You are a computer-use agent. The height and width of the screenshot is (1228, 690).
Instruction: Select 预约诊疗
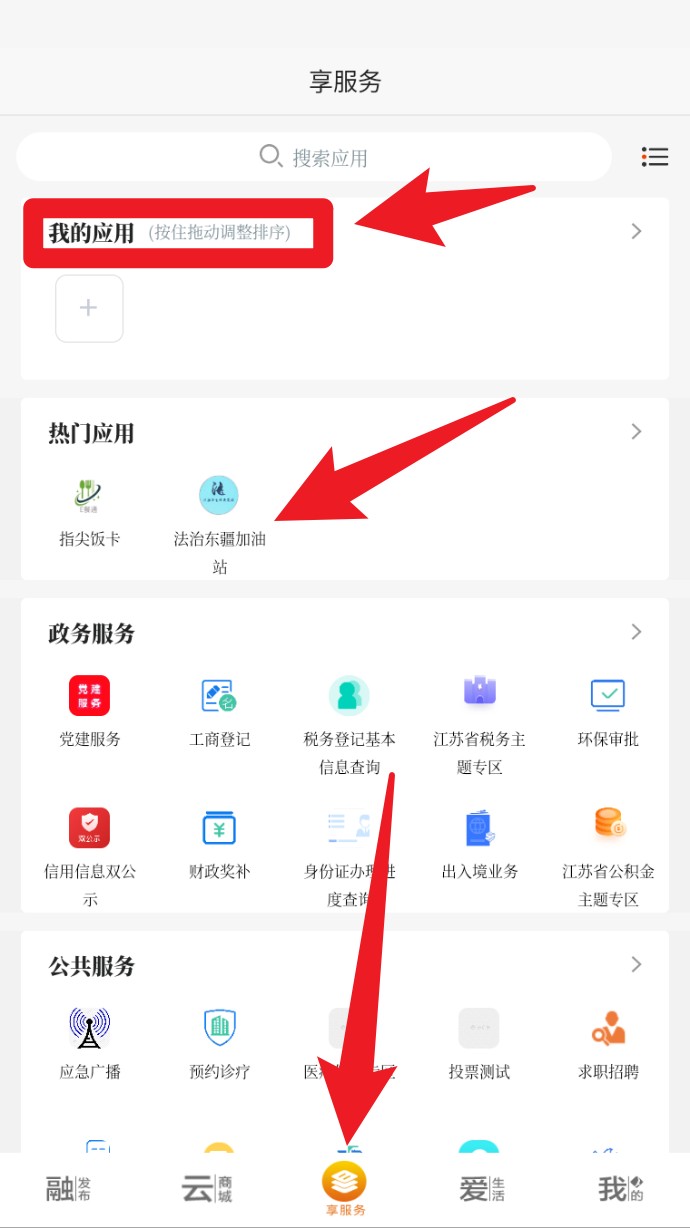tap(219, 1043)
